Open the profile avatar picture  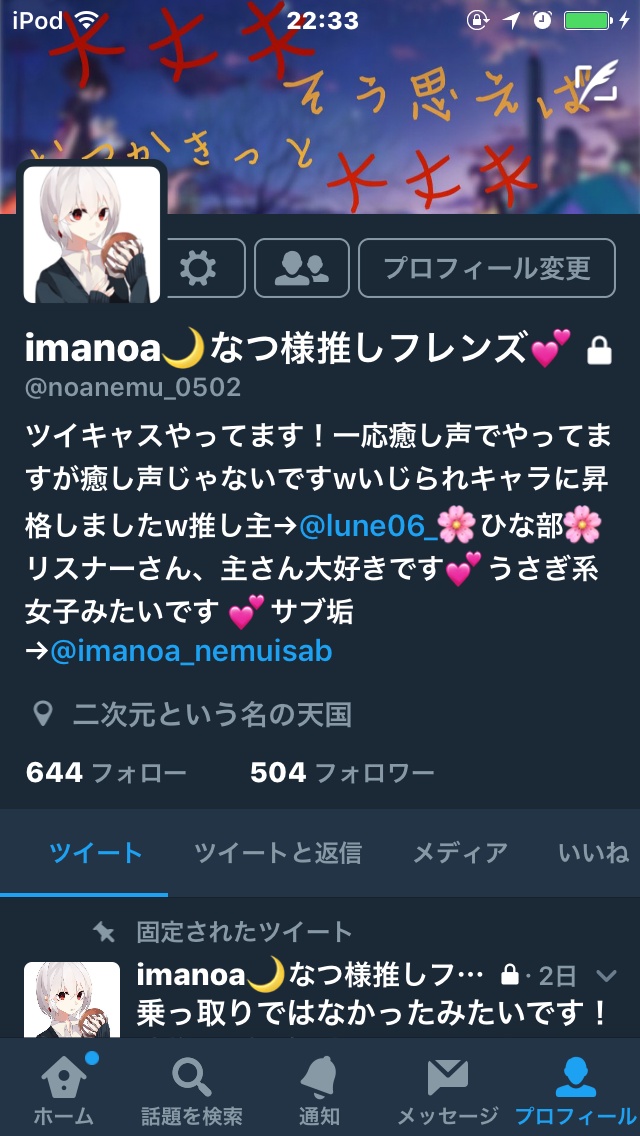[x=92, y=235]
